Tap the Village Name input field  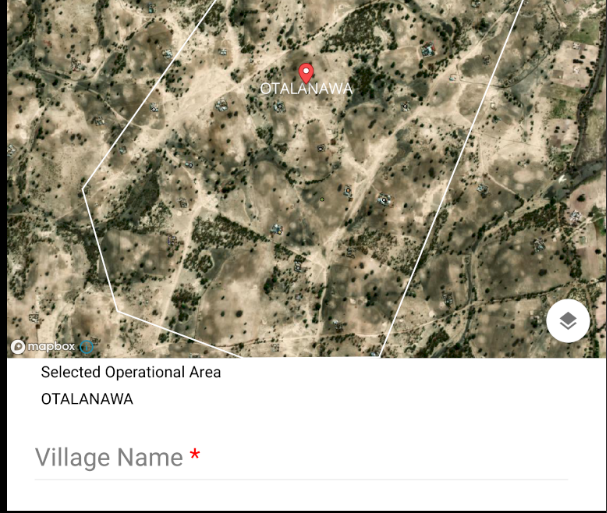pos(300,459)
